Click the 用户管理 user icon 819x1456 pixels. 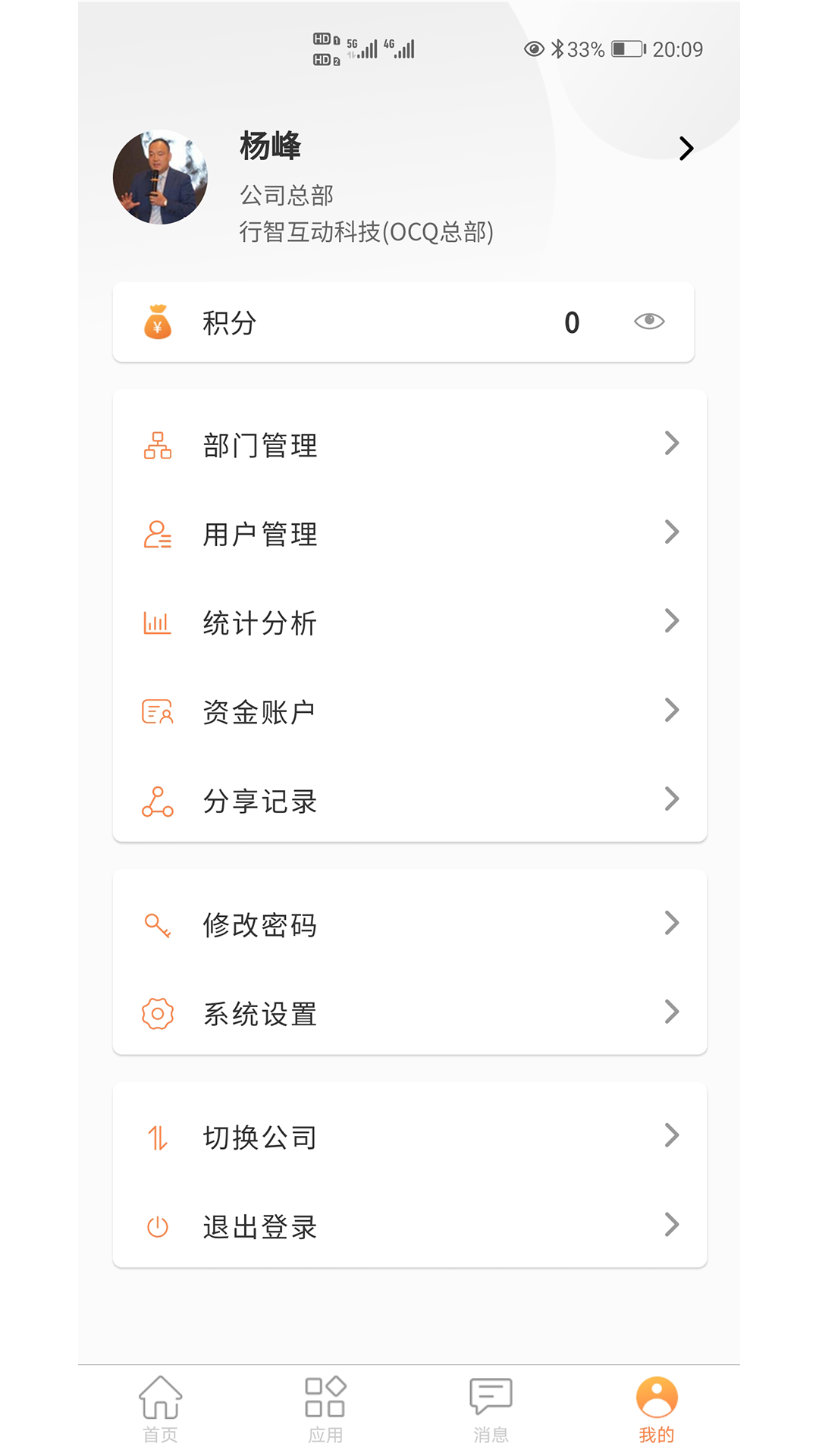point(157,535)
